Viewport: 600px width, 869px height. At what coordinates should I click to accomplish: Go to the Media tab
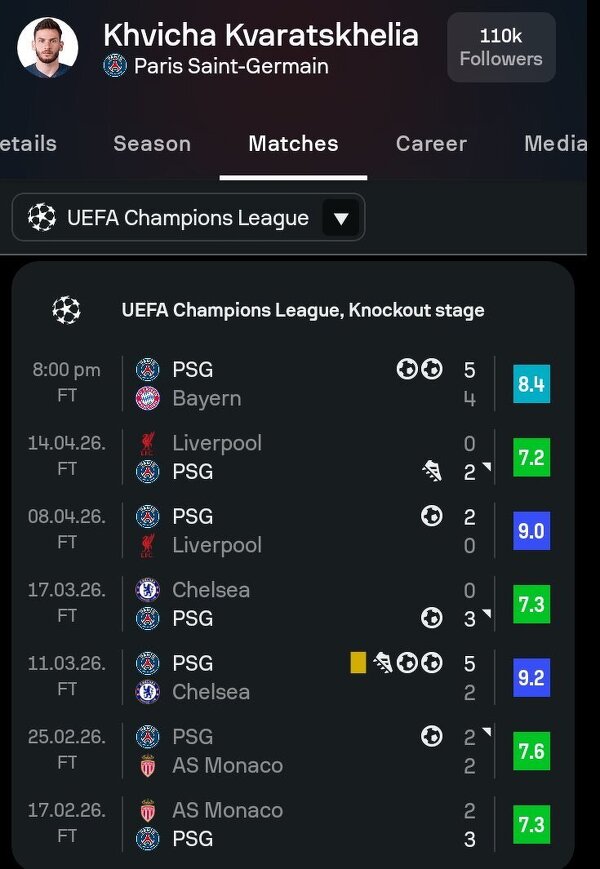555,143
